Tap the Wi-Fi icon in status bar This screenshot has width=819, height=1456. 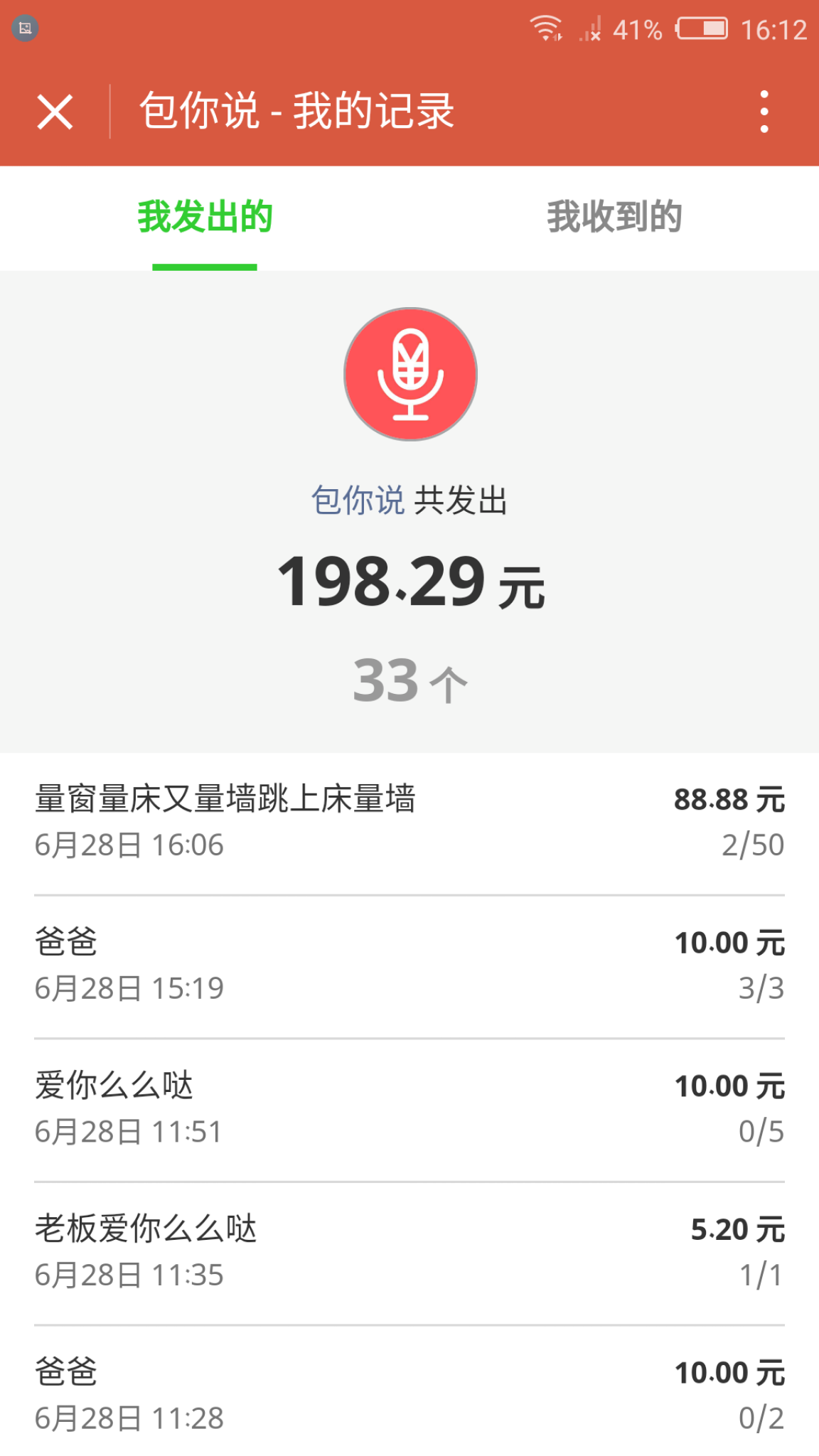click(547, 28)
